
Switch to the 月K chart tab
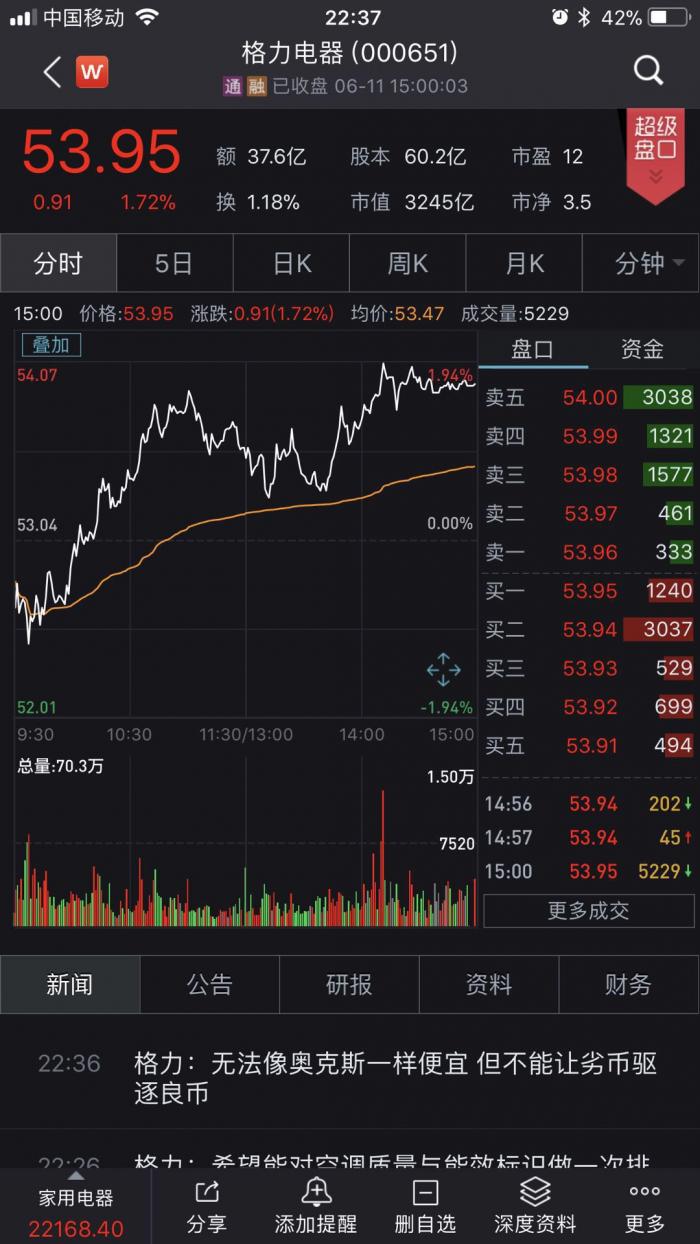point(525,264)
